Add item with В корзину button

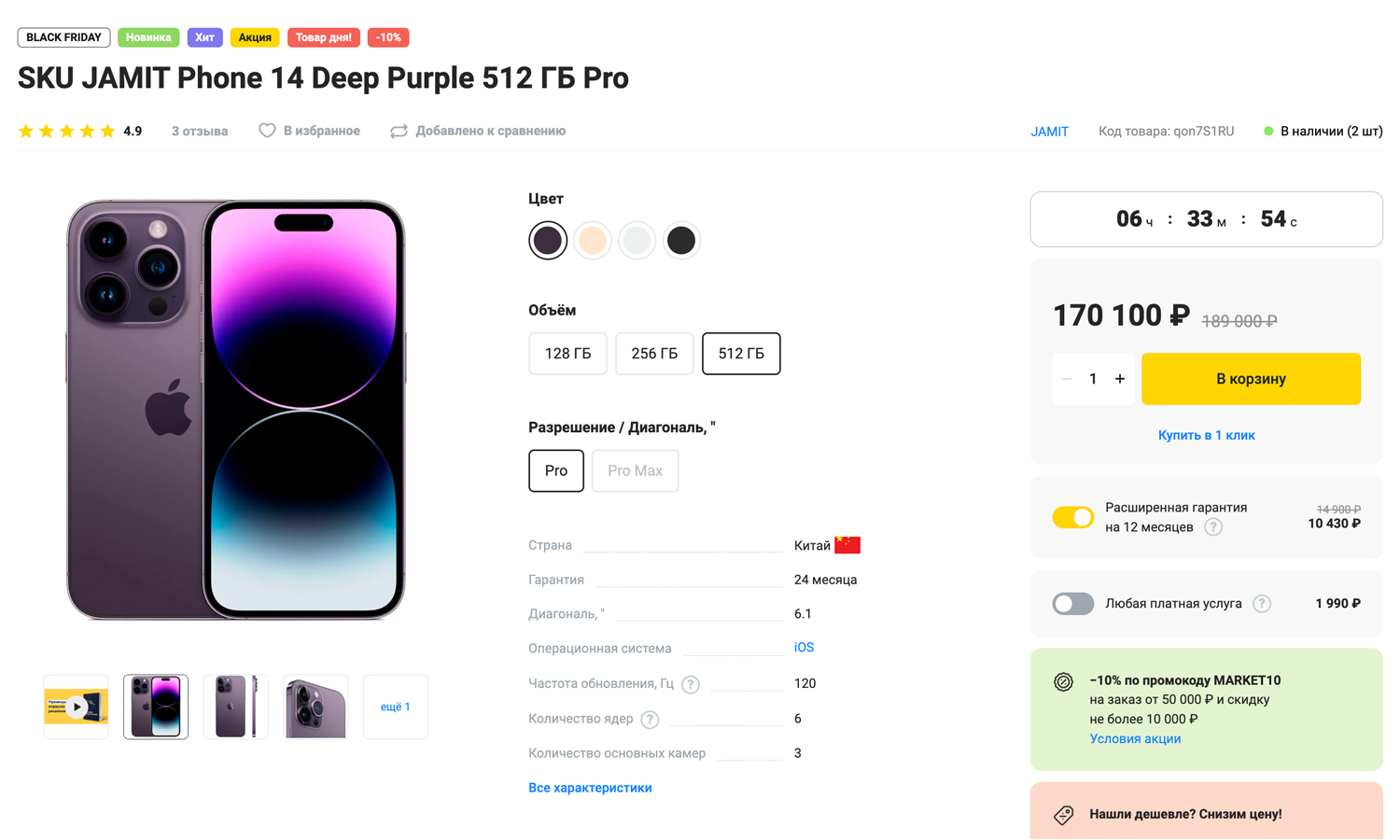coord(1251,379)
